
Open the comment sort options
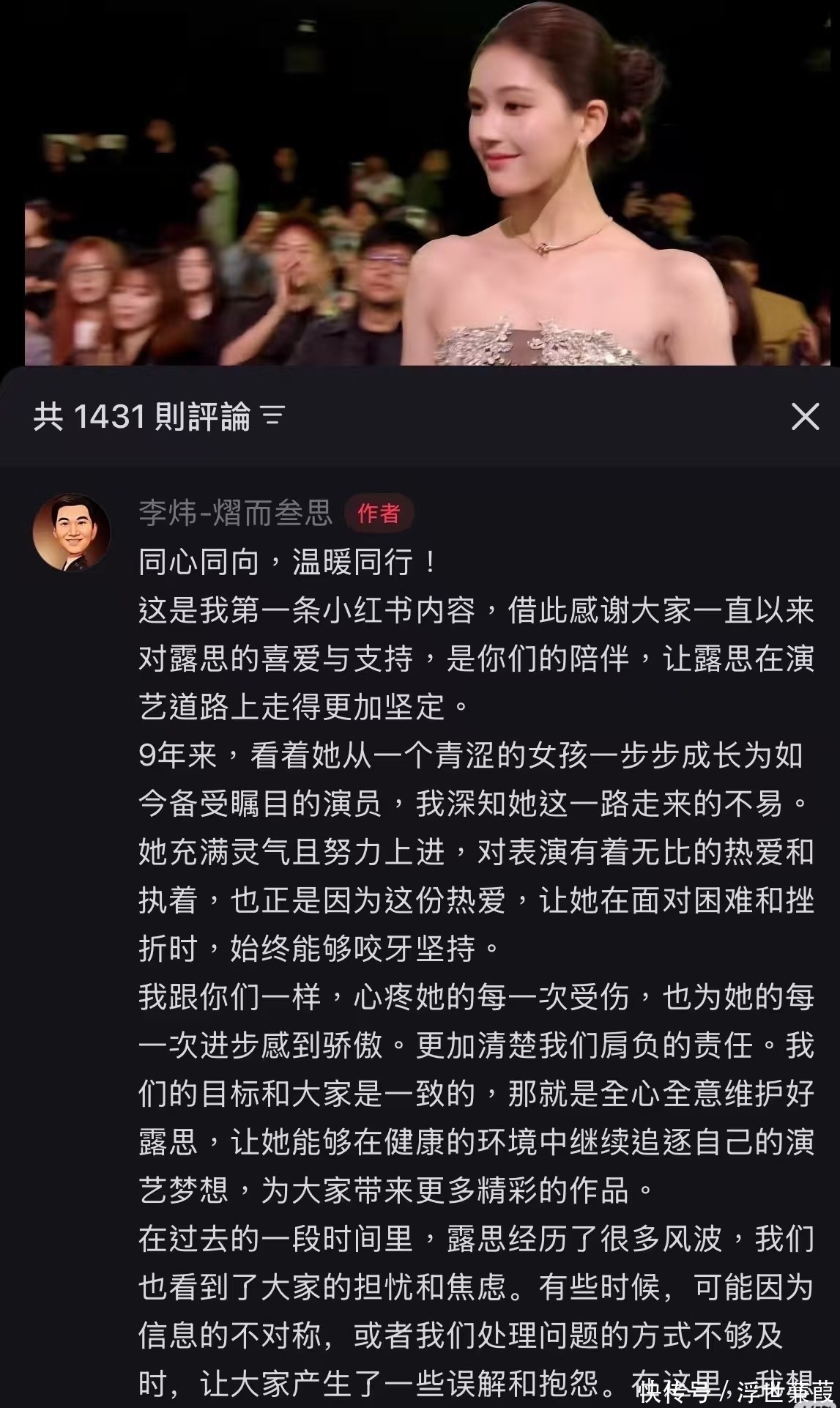point(272,417)
